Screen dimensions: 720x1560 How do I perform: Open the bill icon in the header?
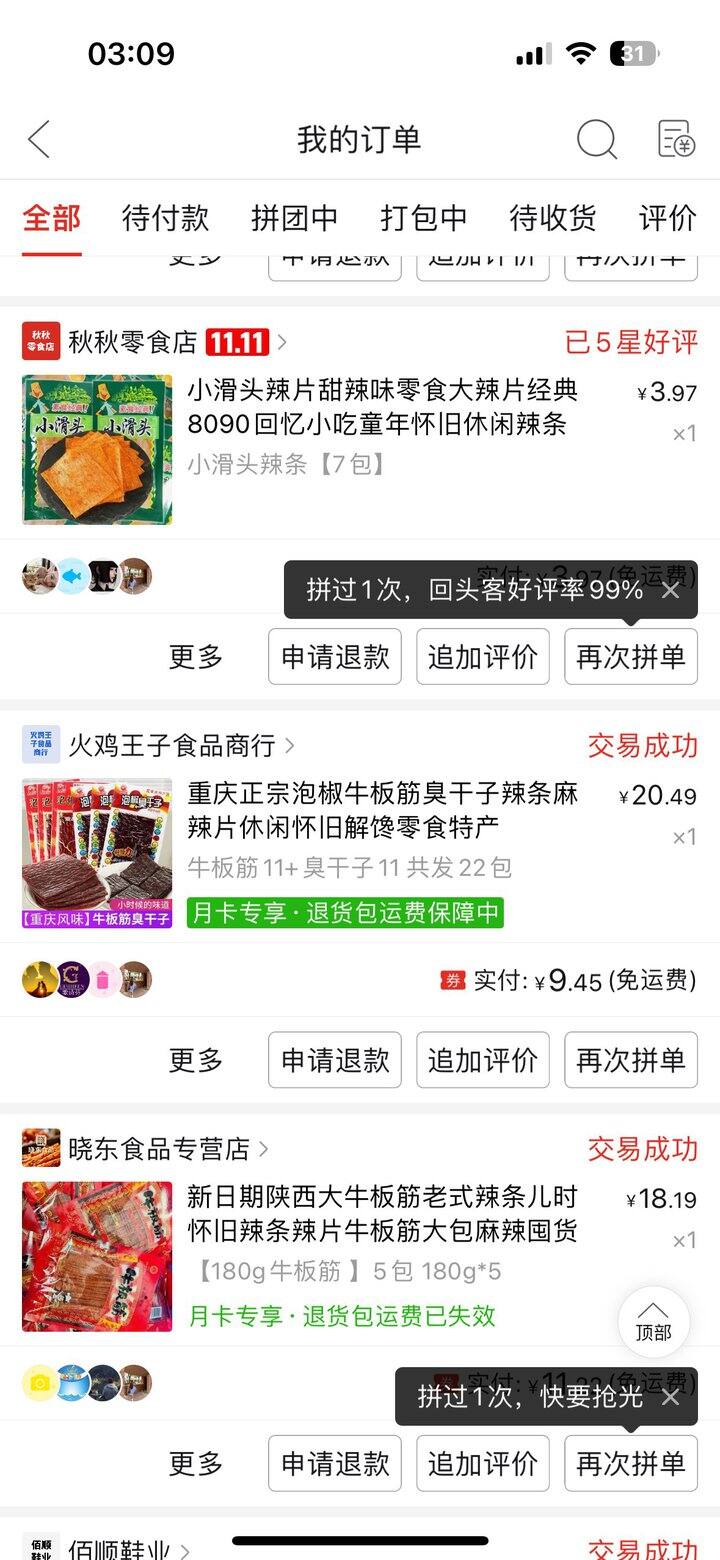(676, 139)
